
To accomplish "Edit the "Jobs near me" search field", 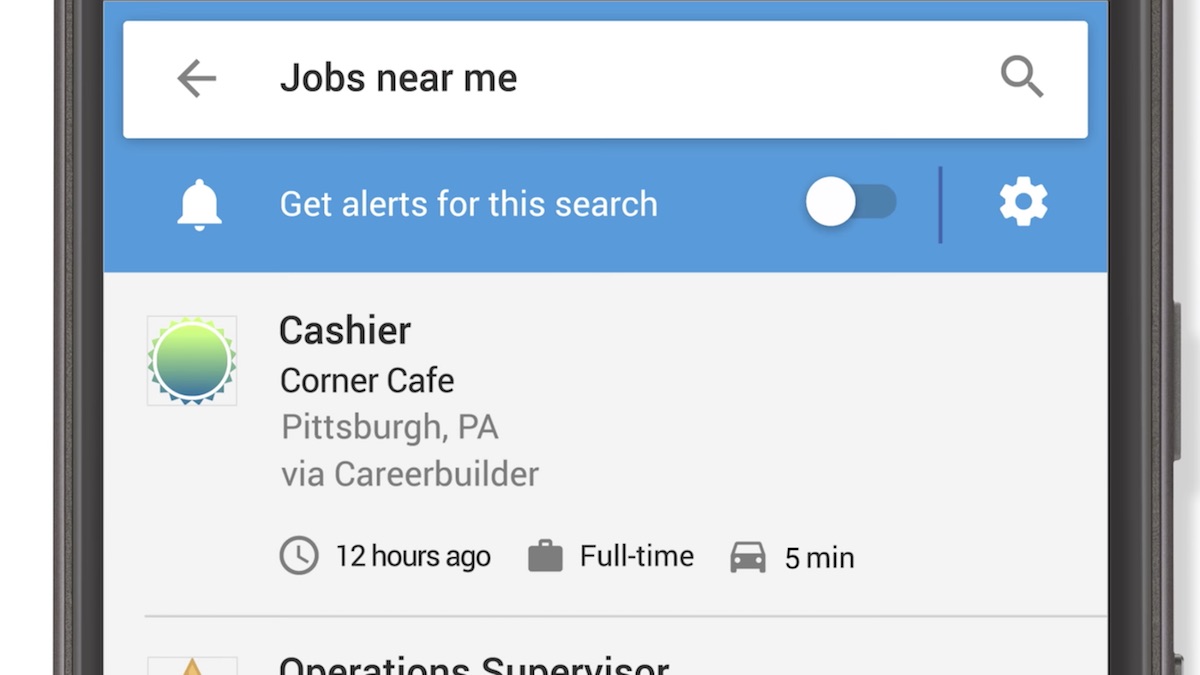I will [x=605, y=79].
